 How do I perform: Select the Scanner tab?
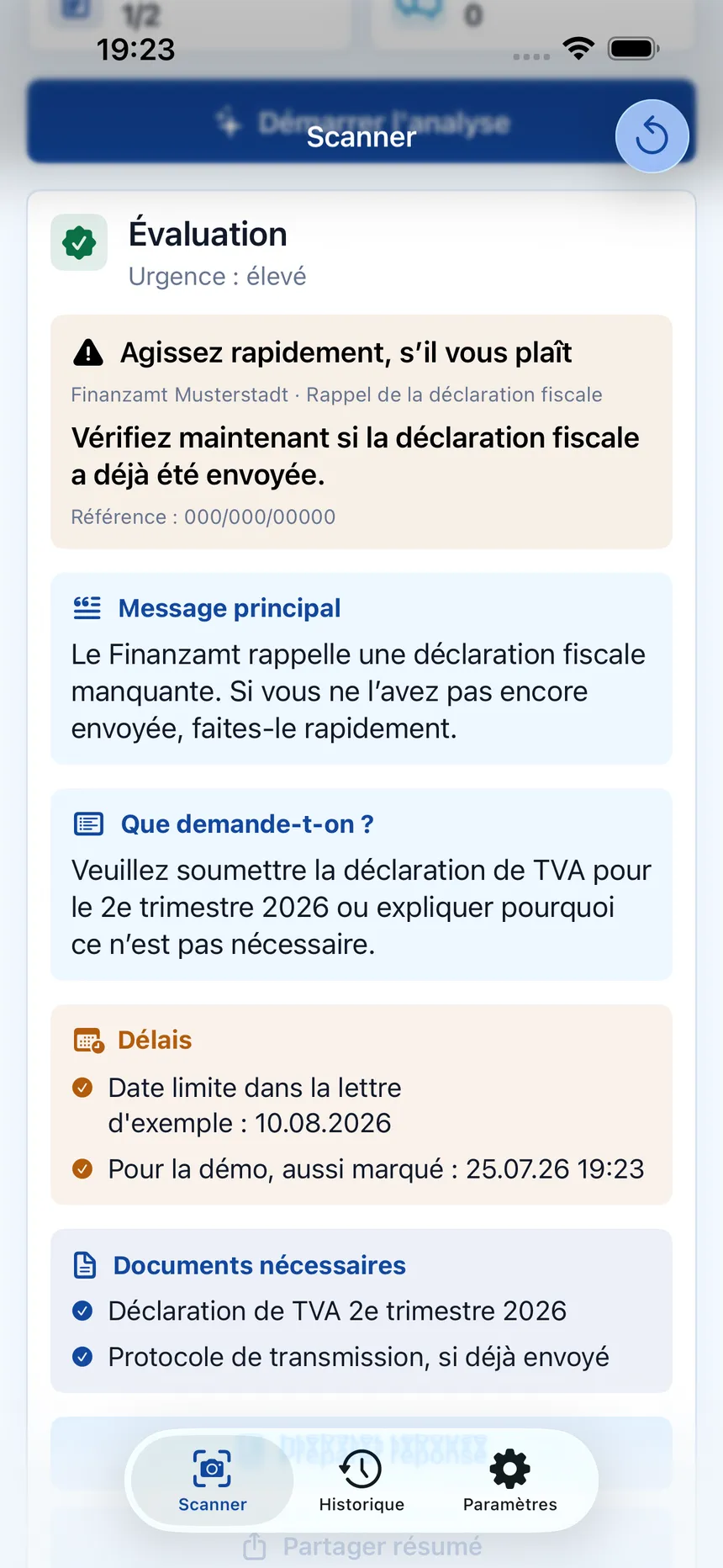[x=213, y=1481]
